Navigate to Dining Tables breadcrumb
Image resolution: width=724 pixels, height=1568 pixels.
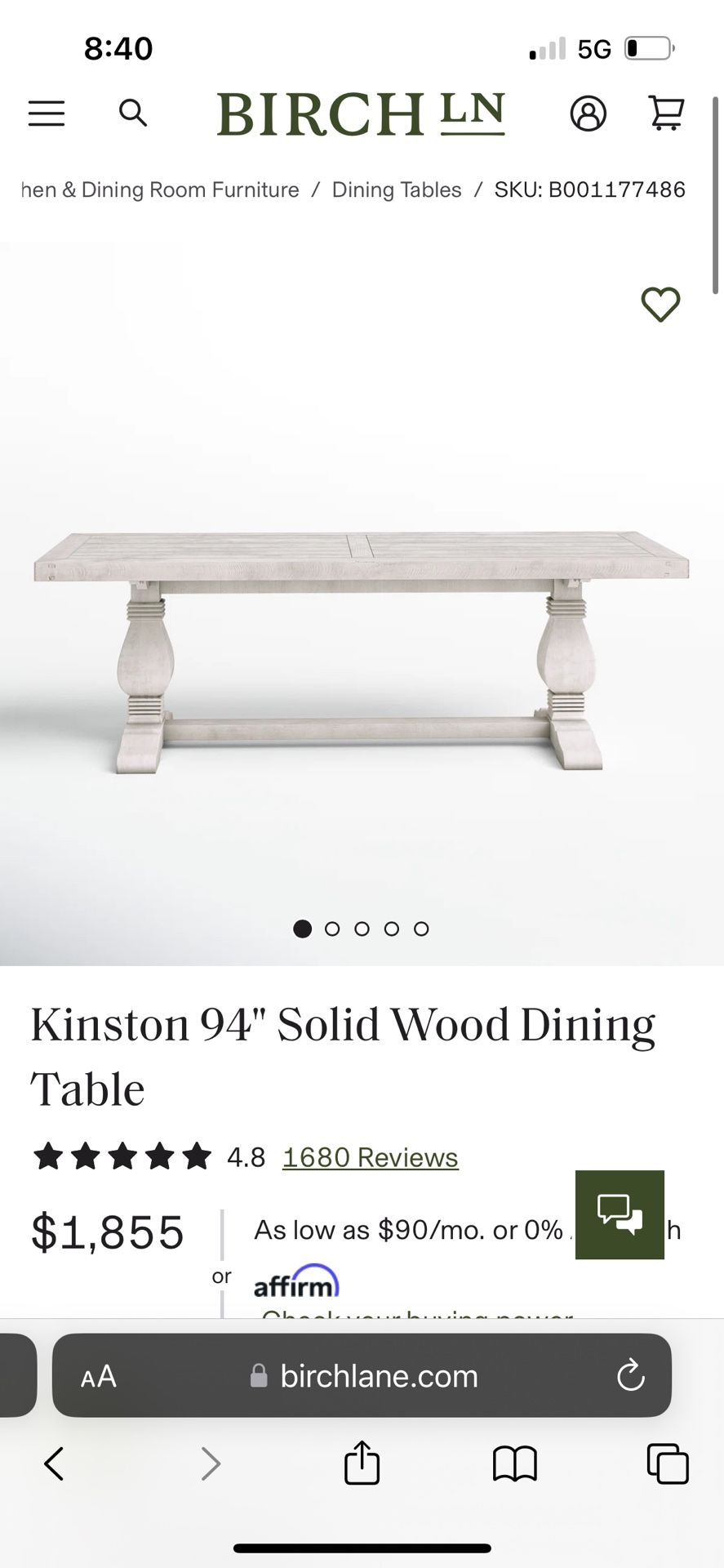[x=396, y=189]
